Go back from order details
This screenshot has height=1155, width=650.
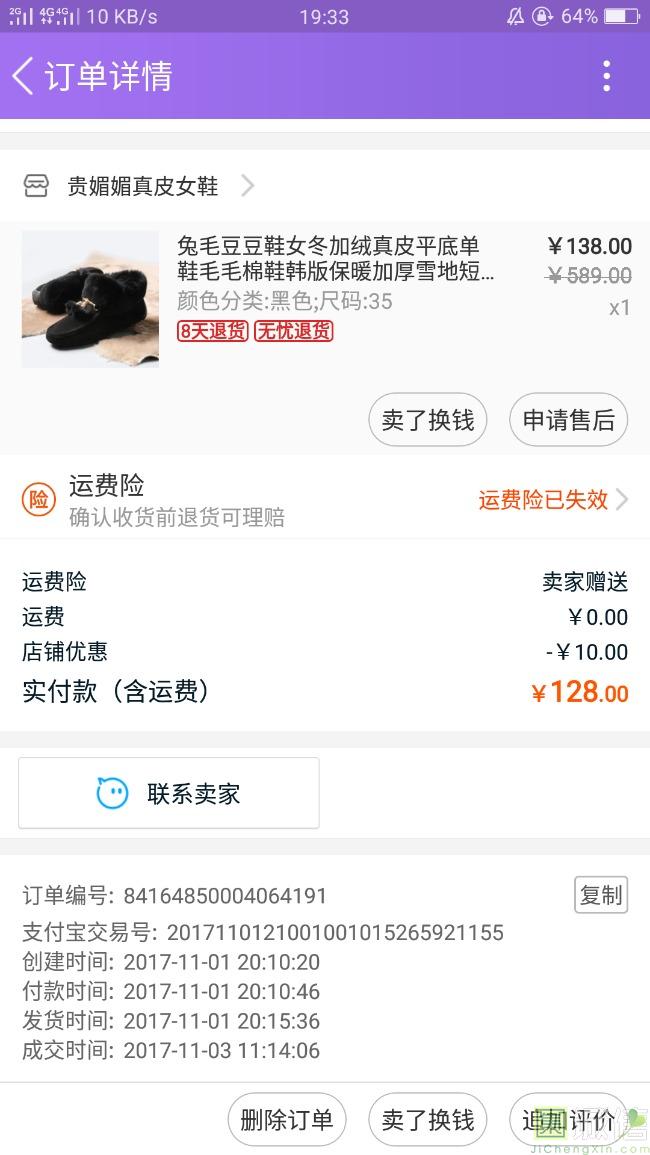[24, 76]
